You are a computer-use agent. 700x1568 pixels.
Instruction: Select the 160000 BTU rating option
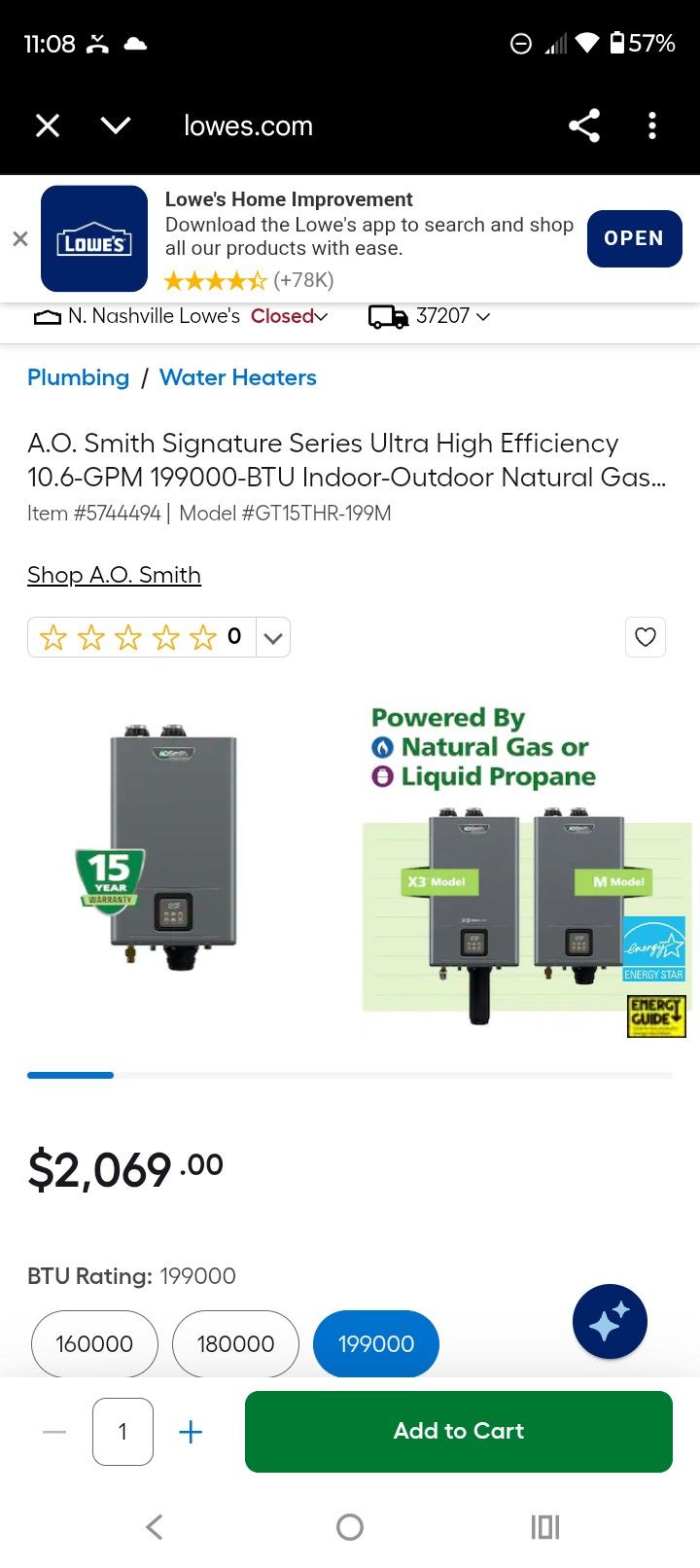(94, 1343)
